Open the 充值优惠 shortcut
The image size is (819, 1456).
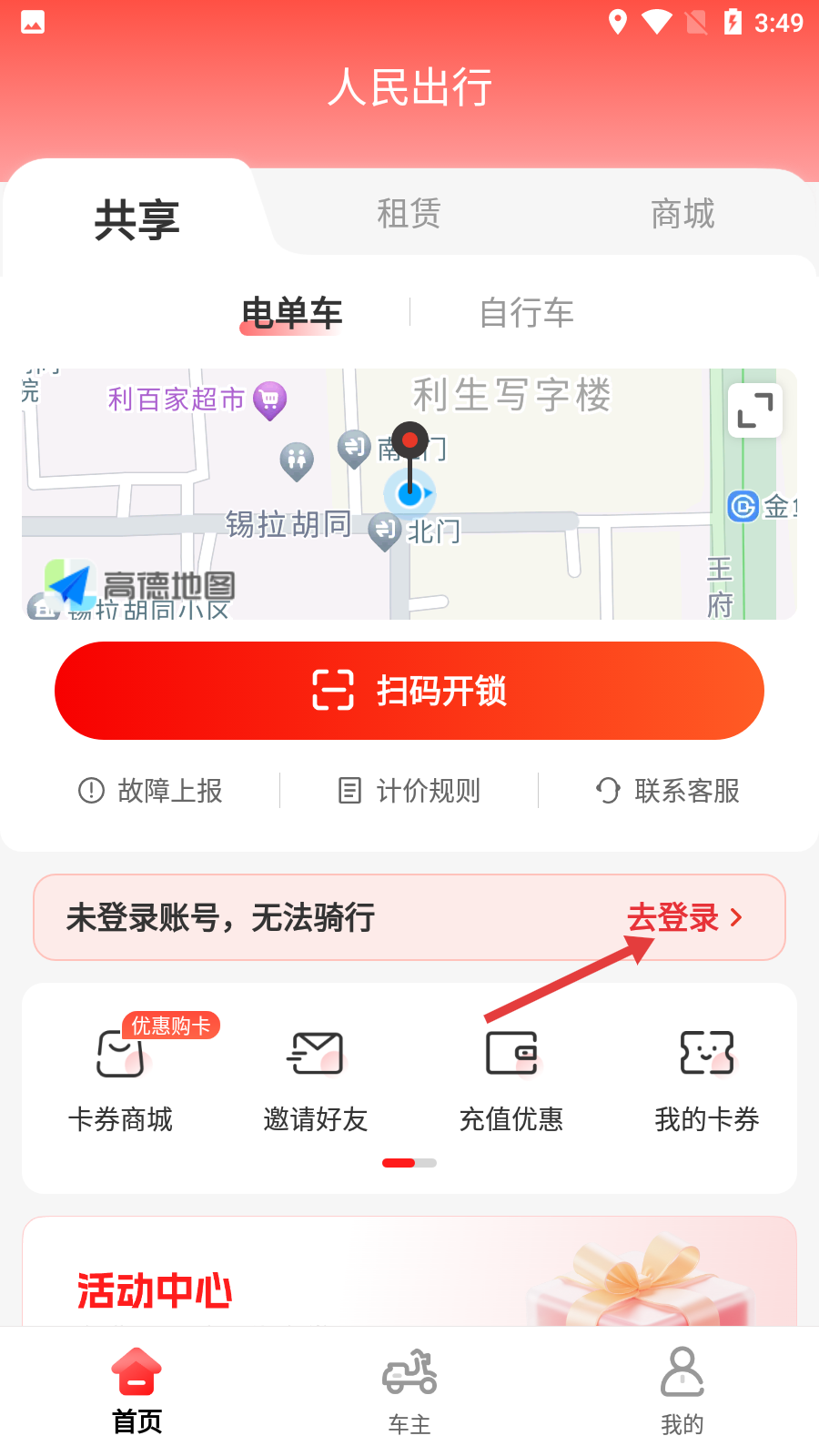[511, 1078]
